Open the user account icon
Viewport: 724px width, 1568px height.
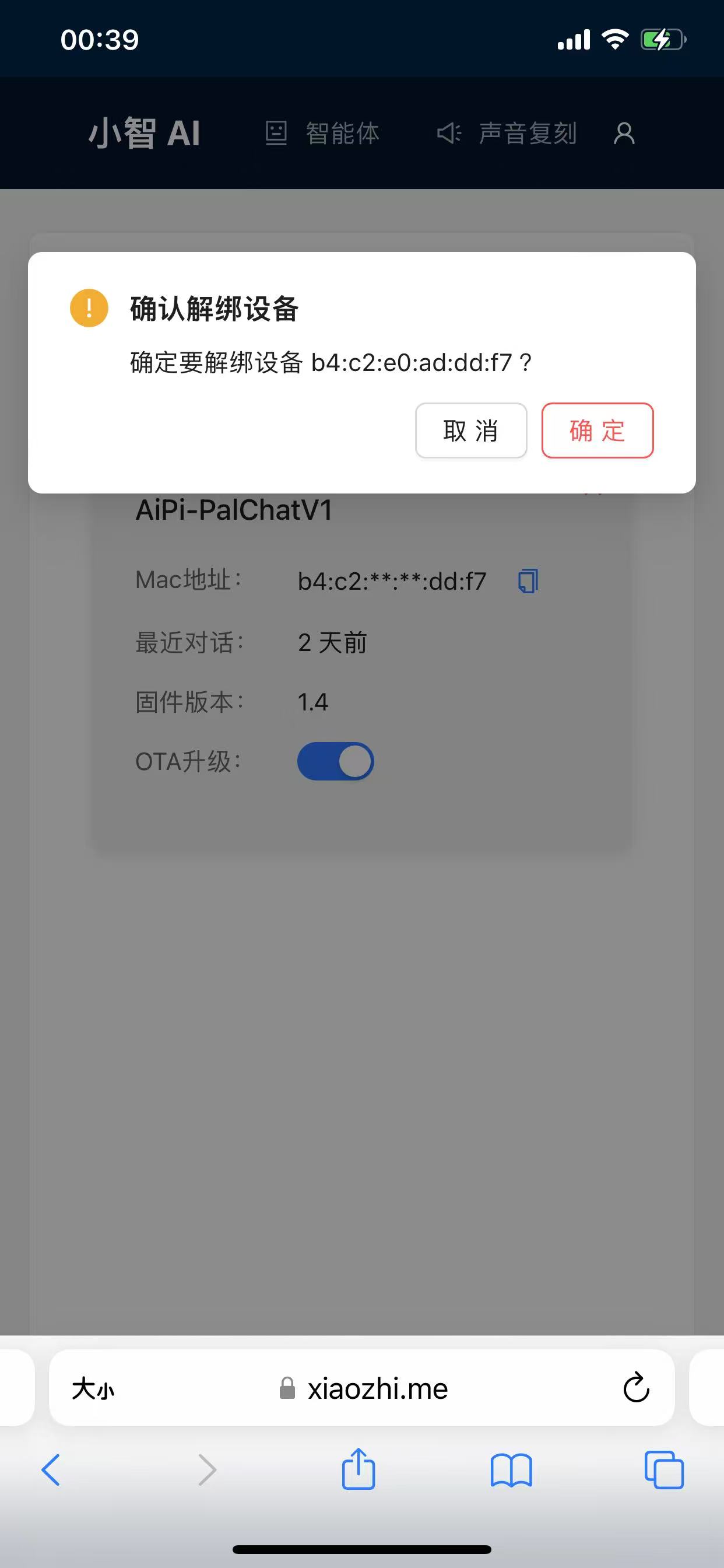[x=624, y=134]
